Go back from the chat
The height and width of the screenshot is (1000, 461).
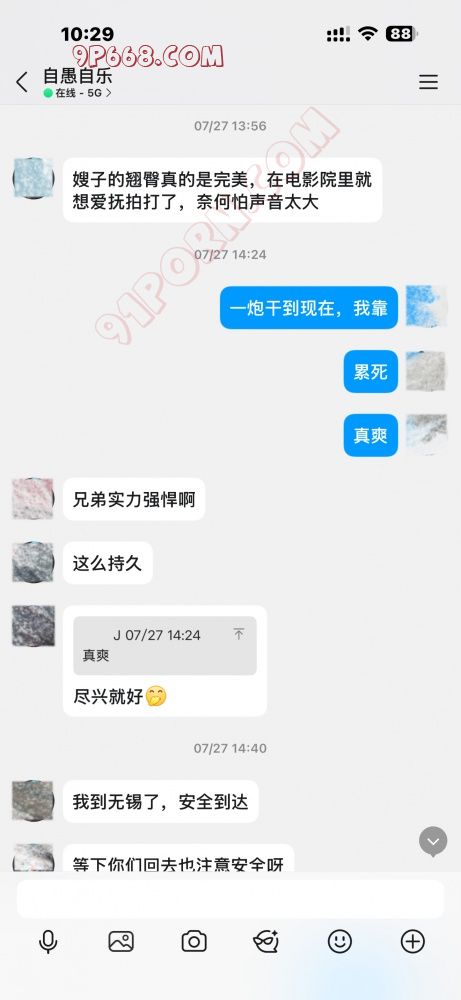22,82
